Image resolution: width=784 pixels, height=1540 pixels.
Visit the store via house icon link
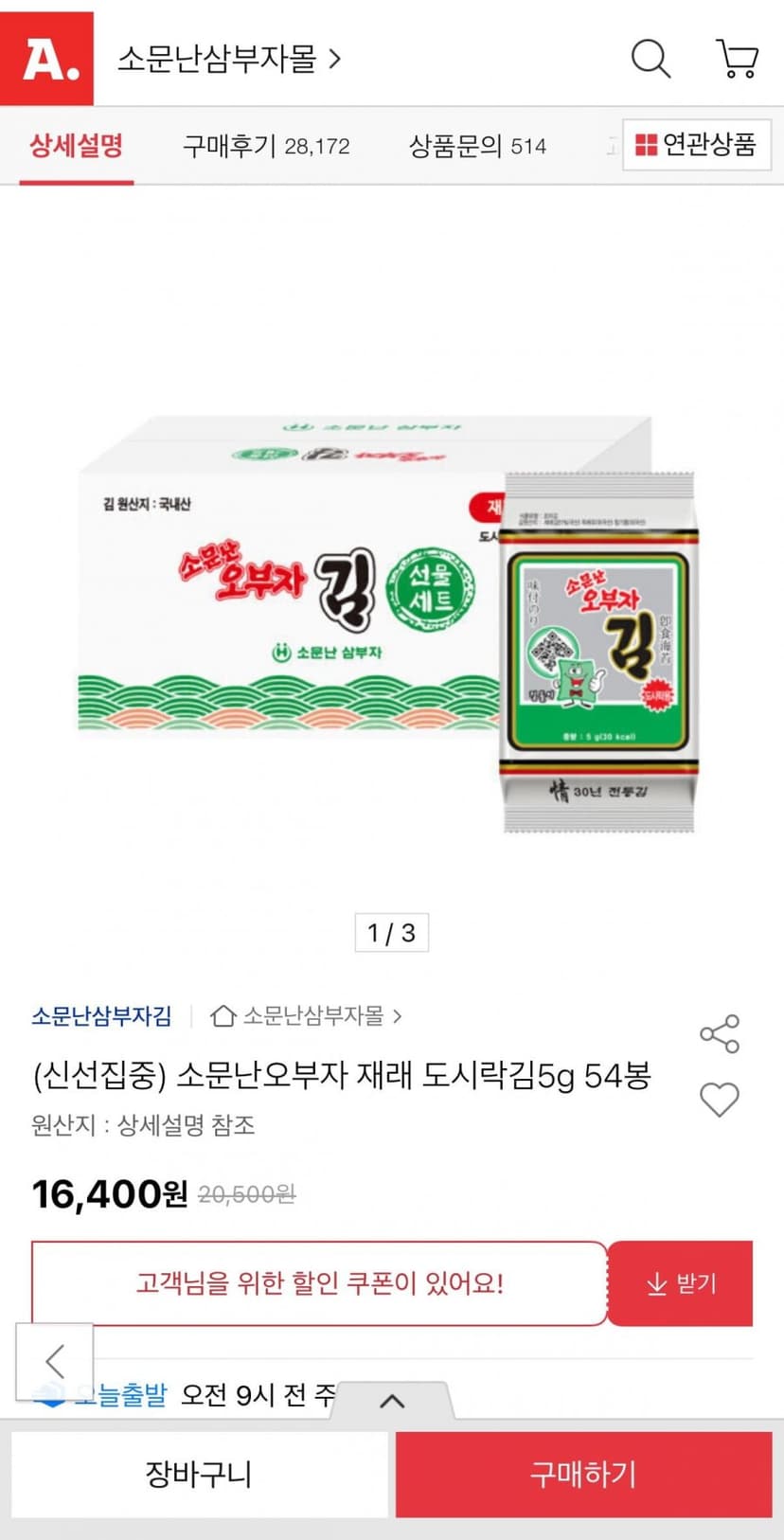coord(306,1016)
